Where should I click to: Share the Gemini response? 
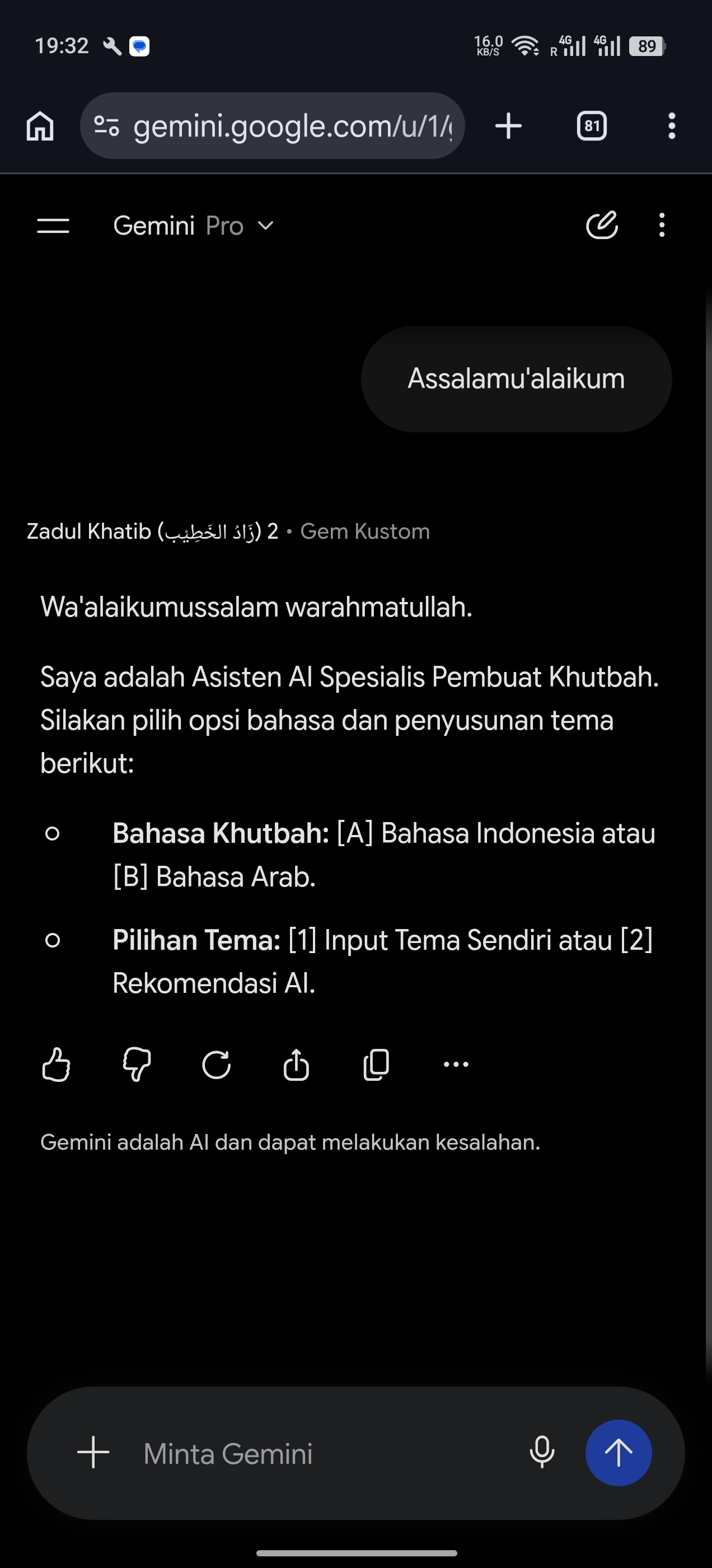coord(296,1064)
